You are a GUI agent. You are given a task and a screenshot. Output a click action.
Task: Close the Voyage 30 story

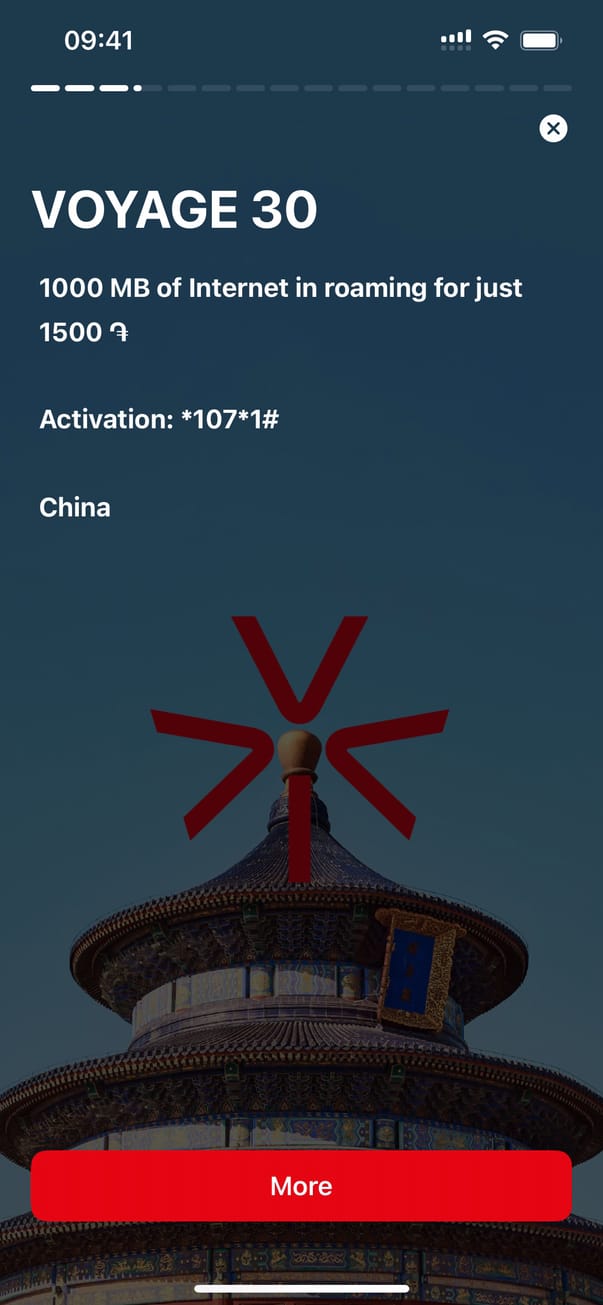click(x=553, y=128)
